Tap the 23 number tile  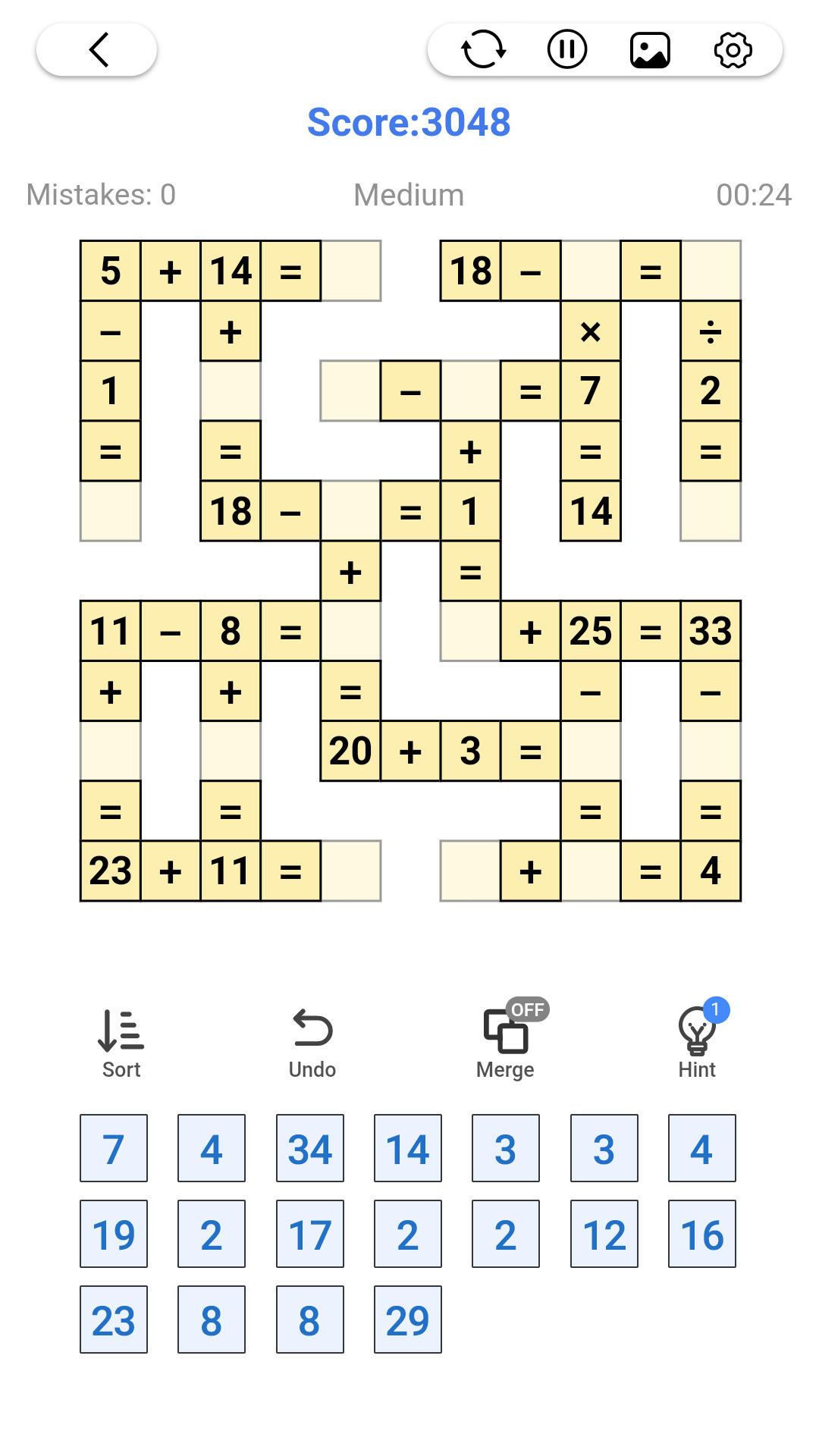click(113, 1319)
